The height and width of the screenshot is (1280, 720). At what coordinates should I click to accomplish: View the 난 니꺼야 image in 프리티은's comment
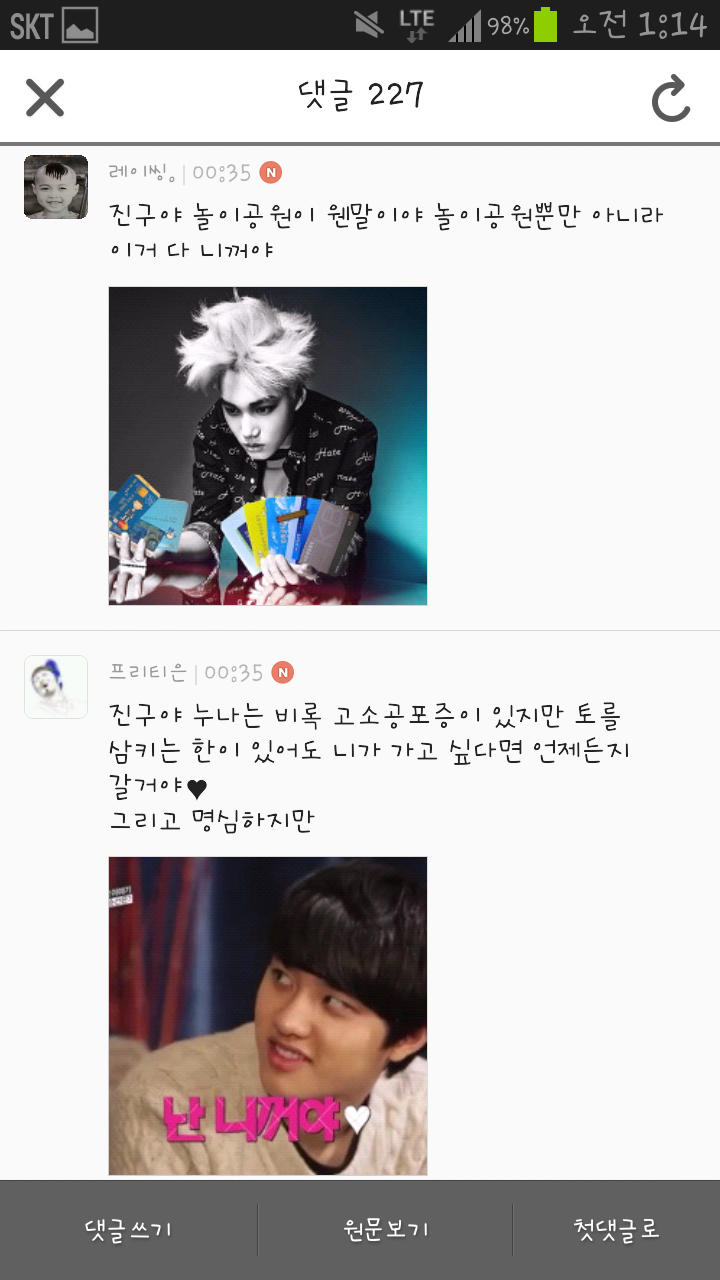(x=268, y=1016)
